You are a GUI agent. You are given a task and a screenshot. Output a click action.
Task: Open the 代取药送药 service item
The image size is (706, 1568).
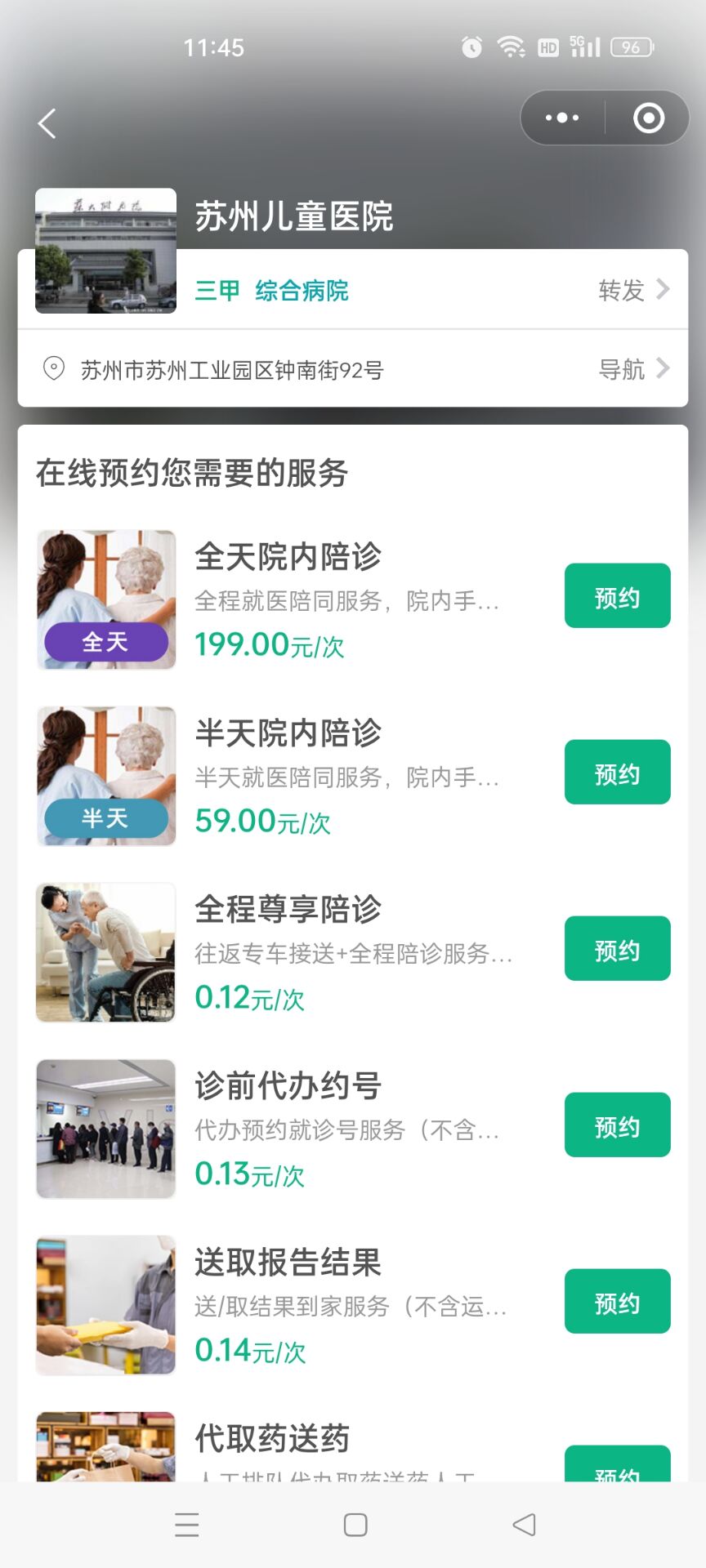[273, 1439]
